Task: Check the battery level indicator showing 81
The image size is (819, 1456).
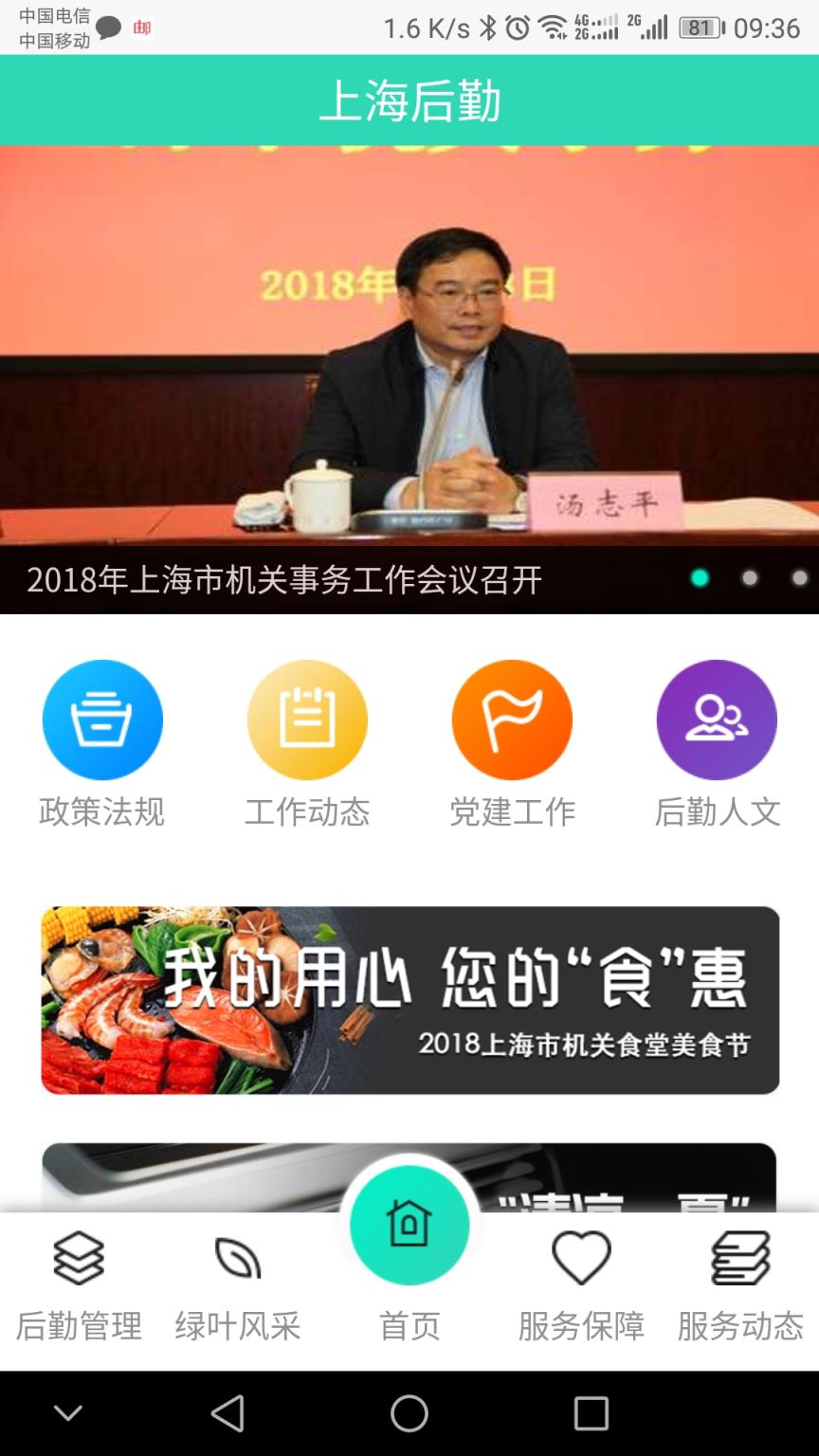Action: tap(699, 28)
